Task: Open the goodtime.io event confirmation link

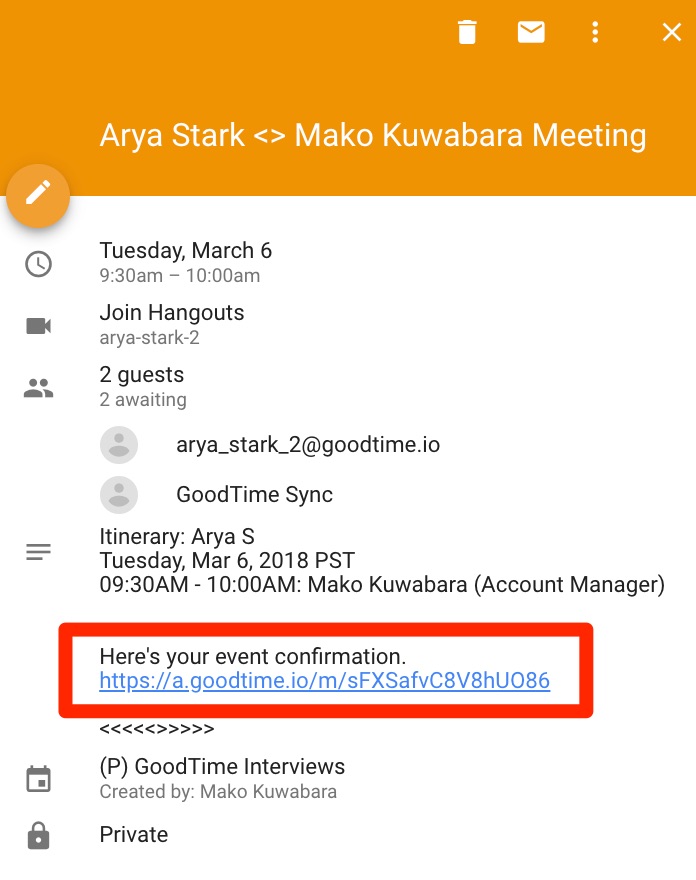Action: coord(324,682)
